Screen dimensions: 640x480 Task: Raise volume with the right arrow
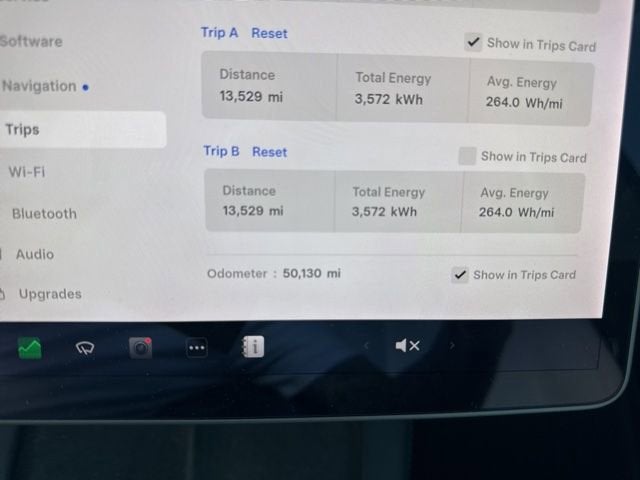452,346
